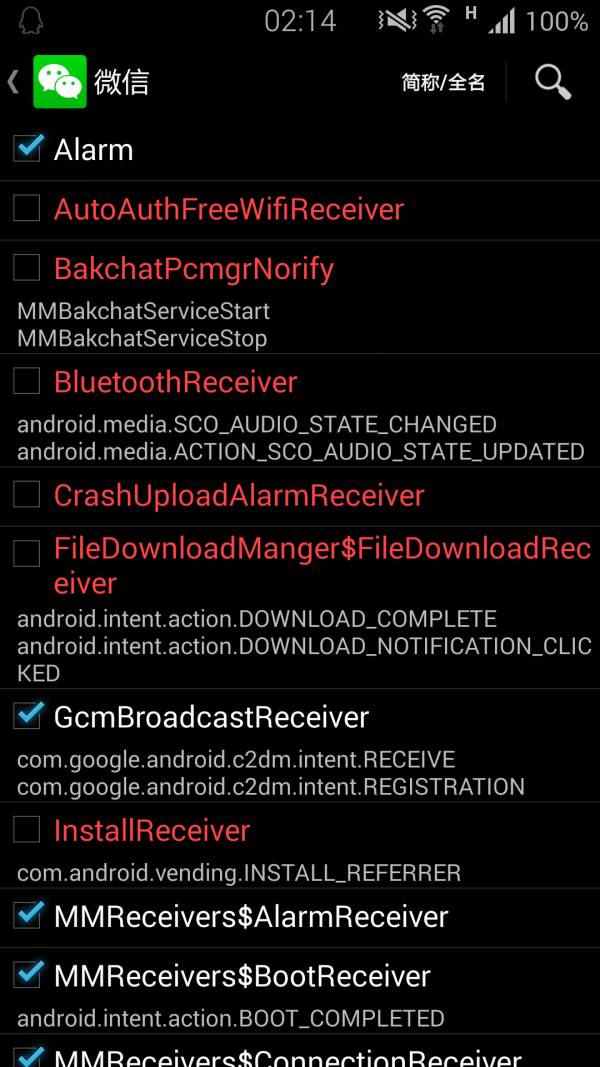This screenshot has height=1067, width=600.
Task: Go back via the WeChat icon
Action: click(x=60, y=82)
